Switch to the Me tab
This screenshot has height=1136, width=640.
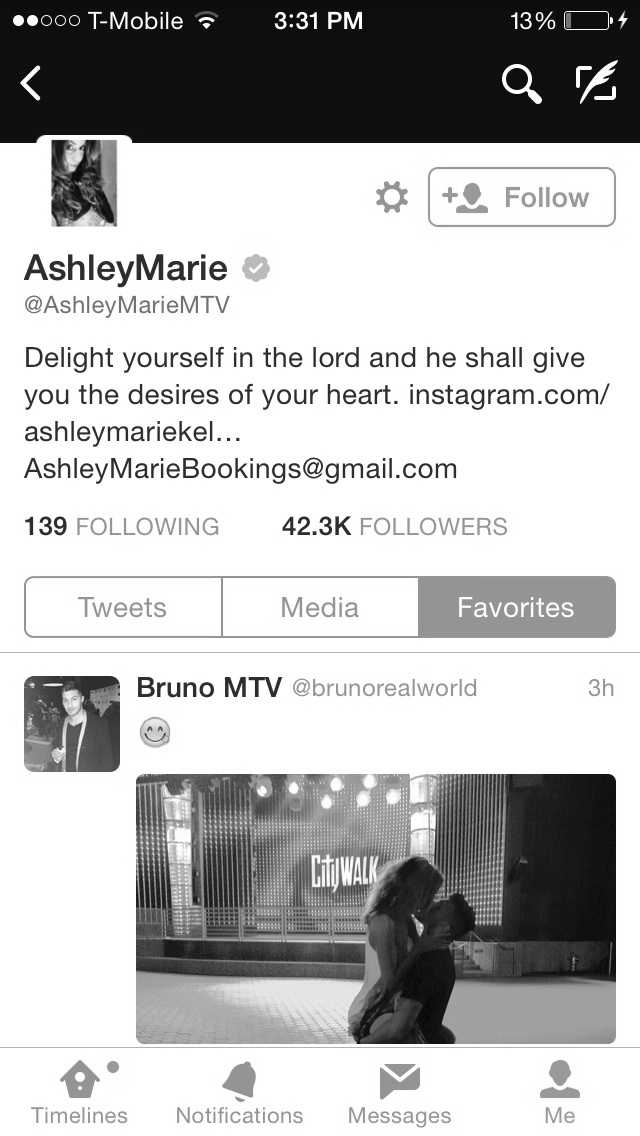[559, 1092]
